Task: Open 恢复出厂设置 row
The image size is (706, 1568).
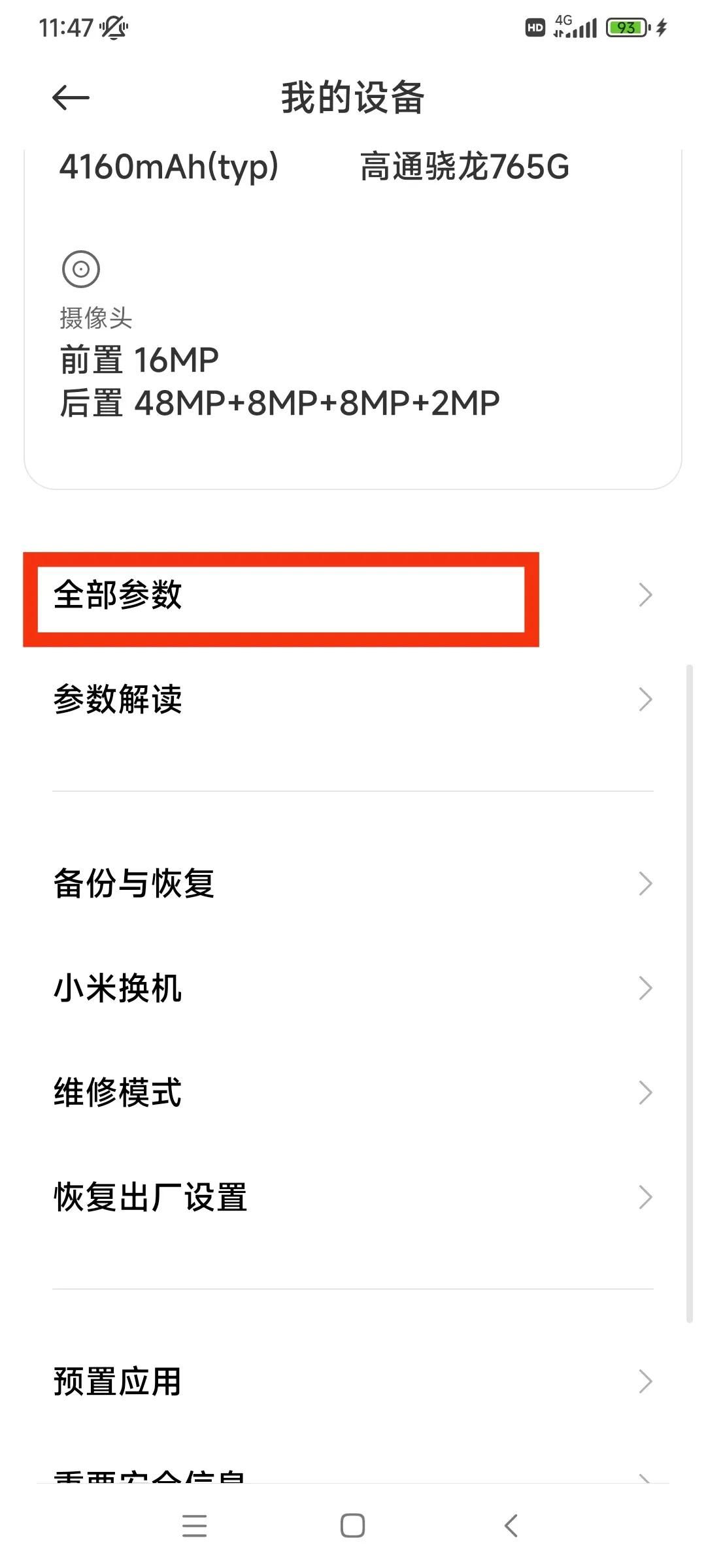Action: click(353, 1197)
